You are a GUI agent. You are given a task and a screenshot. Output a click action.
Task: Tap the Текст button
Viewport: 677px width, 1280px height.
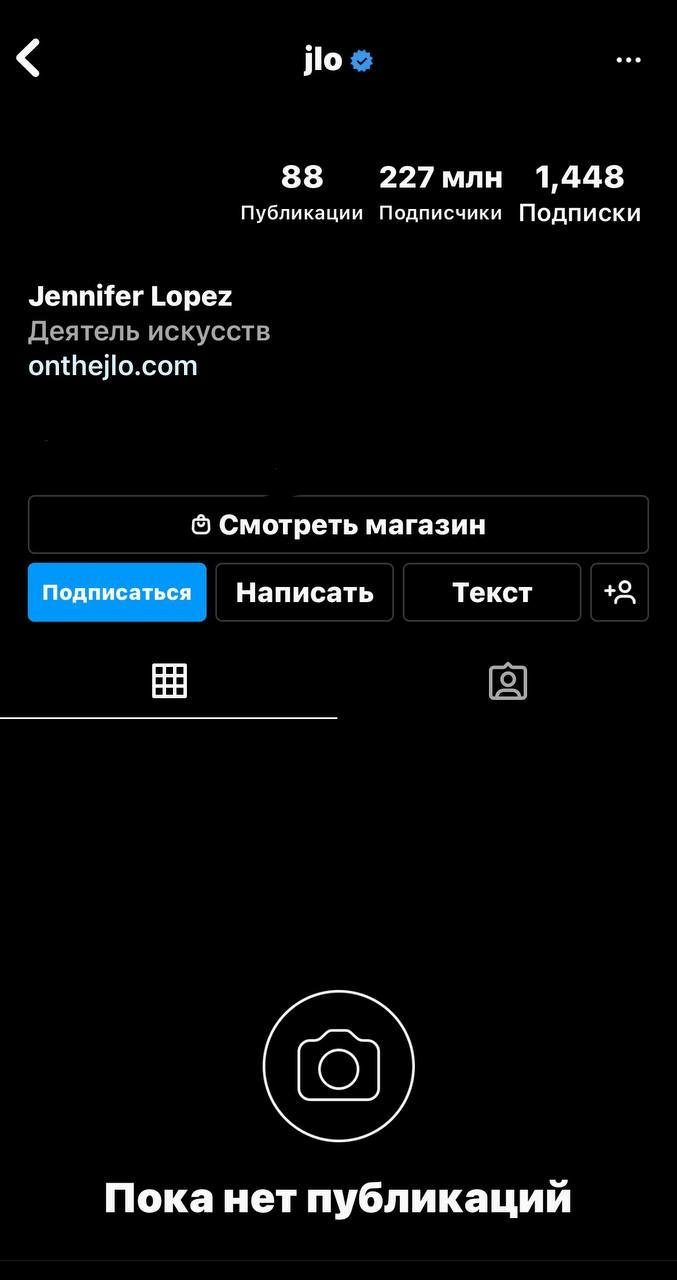click(x=491, y=592)
